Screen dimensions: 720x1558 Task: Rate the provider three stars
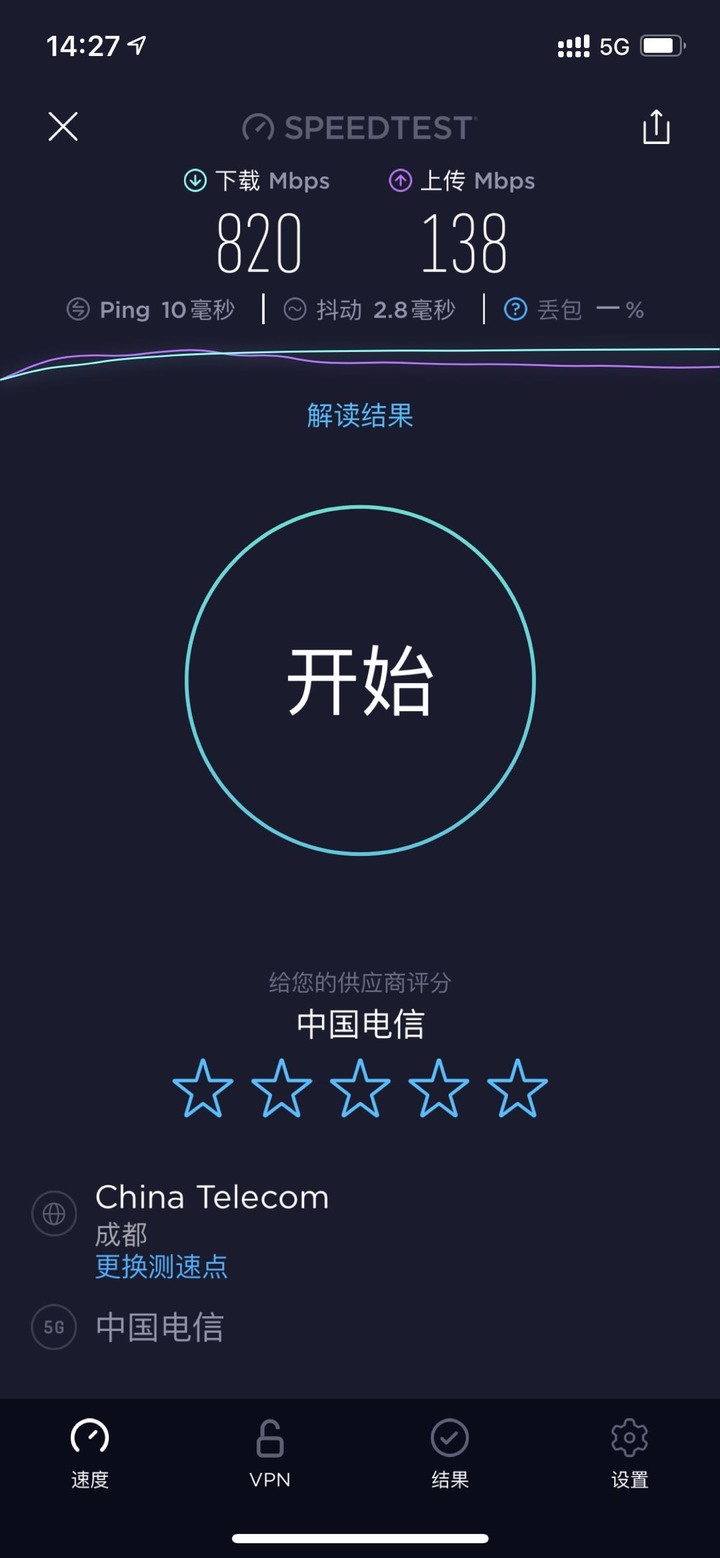[360, 1088]
